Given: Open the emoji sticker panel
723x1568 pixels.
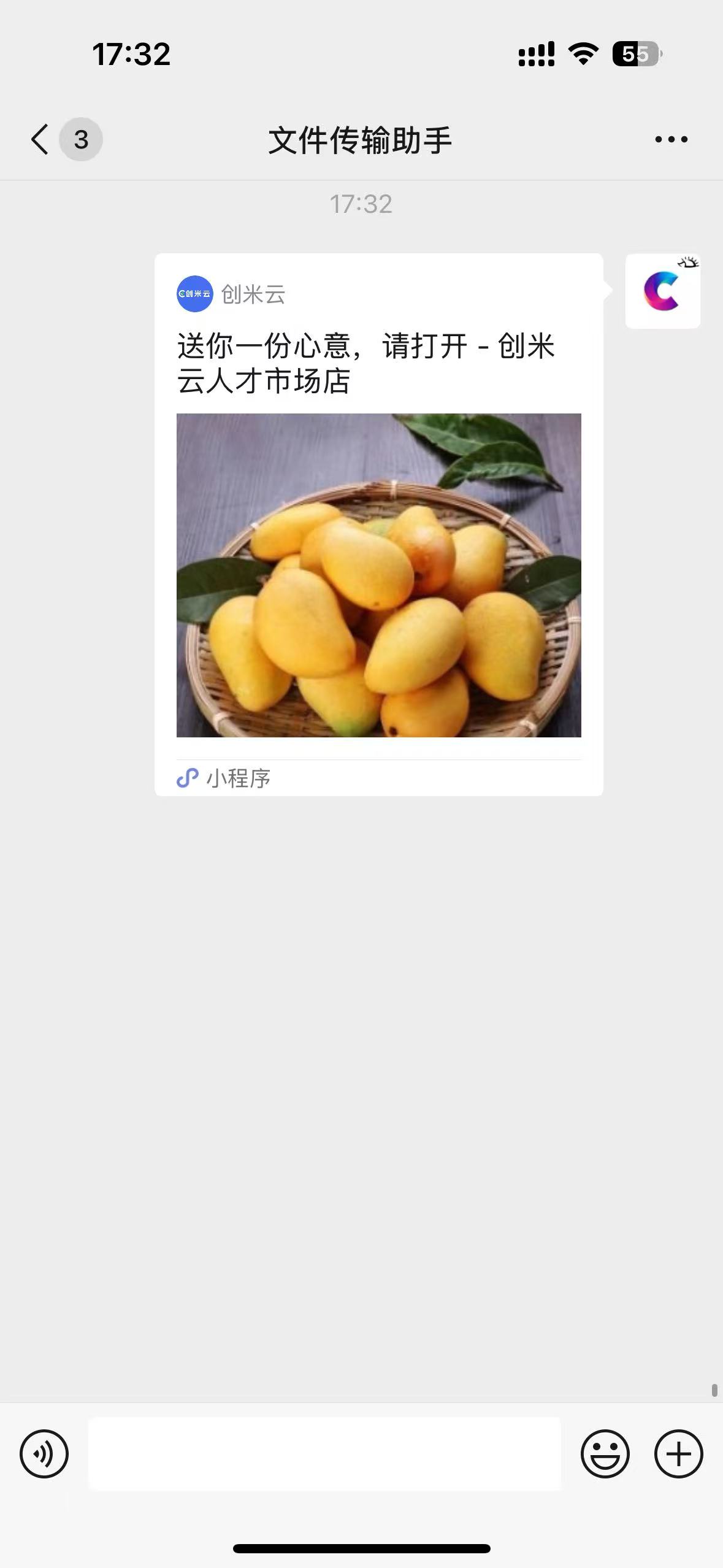Looking at the screenshot, I should point(605,1454).
